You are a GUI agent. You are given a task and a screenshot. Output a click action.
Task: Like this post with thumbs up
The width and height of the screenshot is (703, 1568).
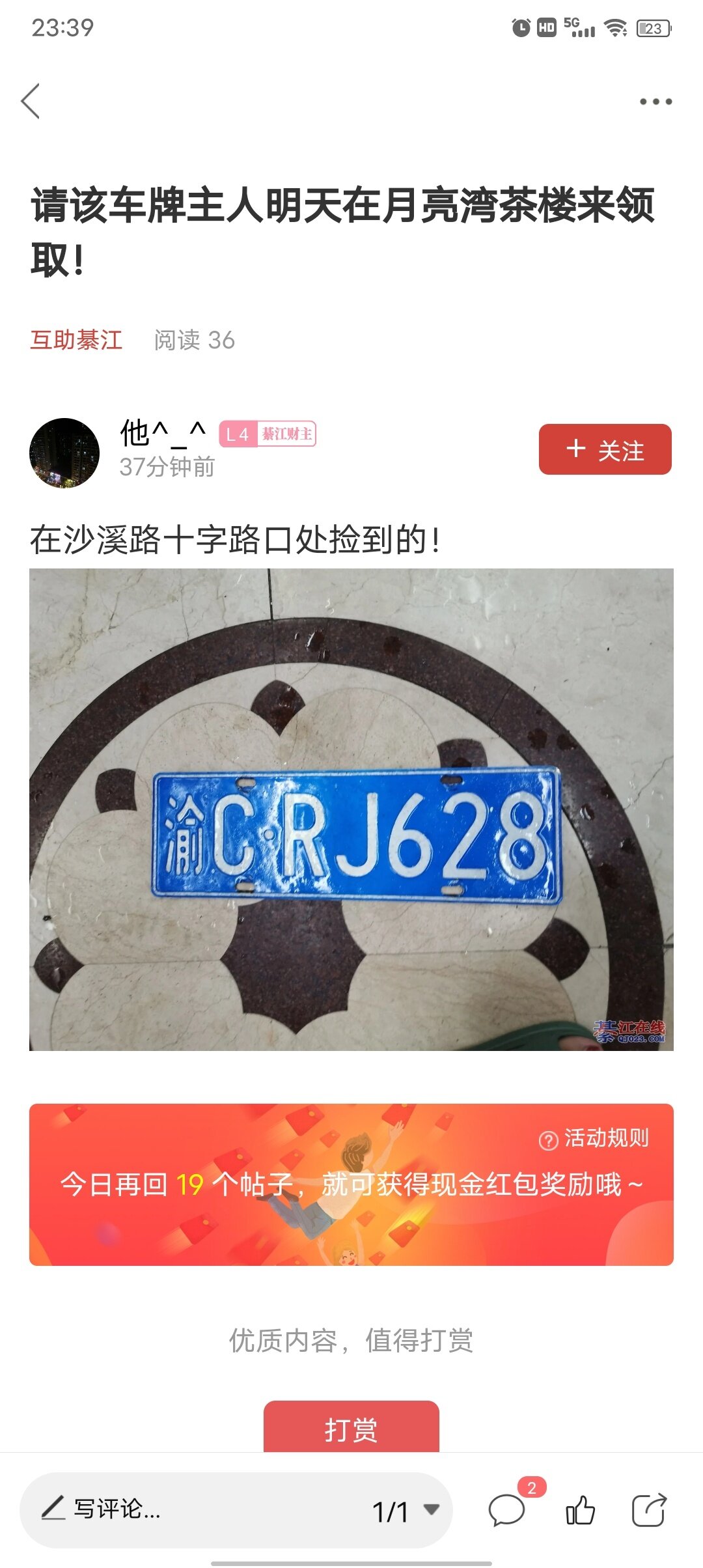[580, 1511]
